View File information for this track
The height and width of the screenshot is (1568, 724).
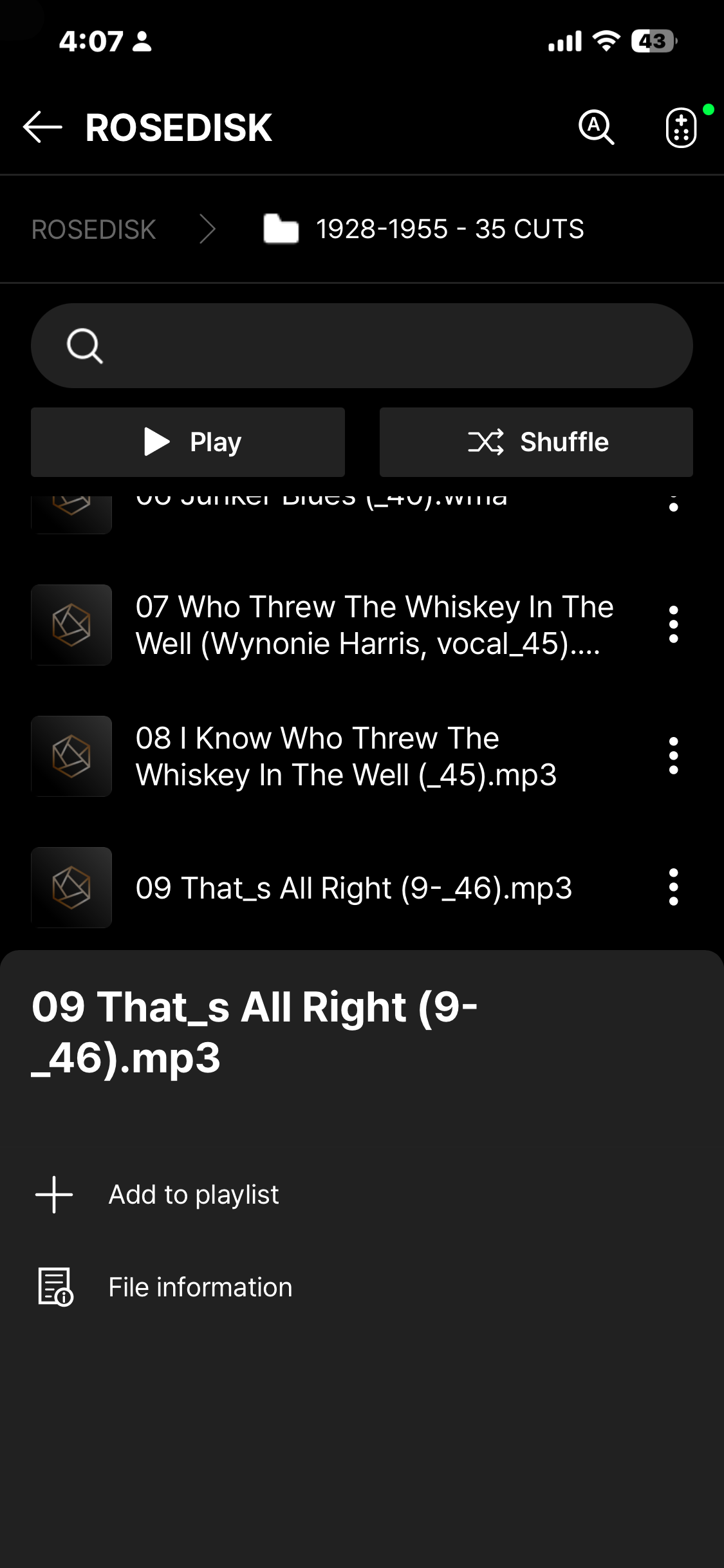[200, 1287]
